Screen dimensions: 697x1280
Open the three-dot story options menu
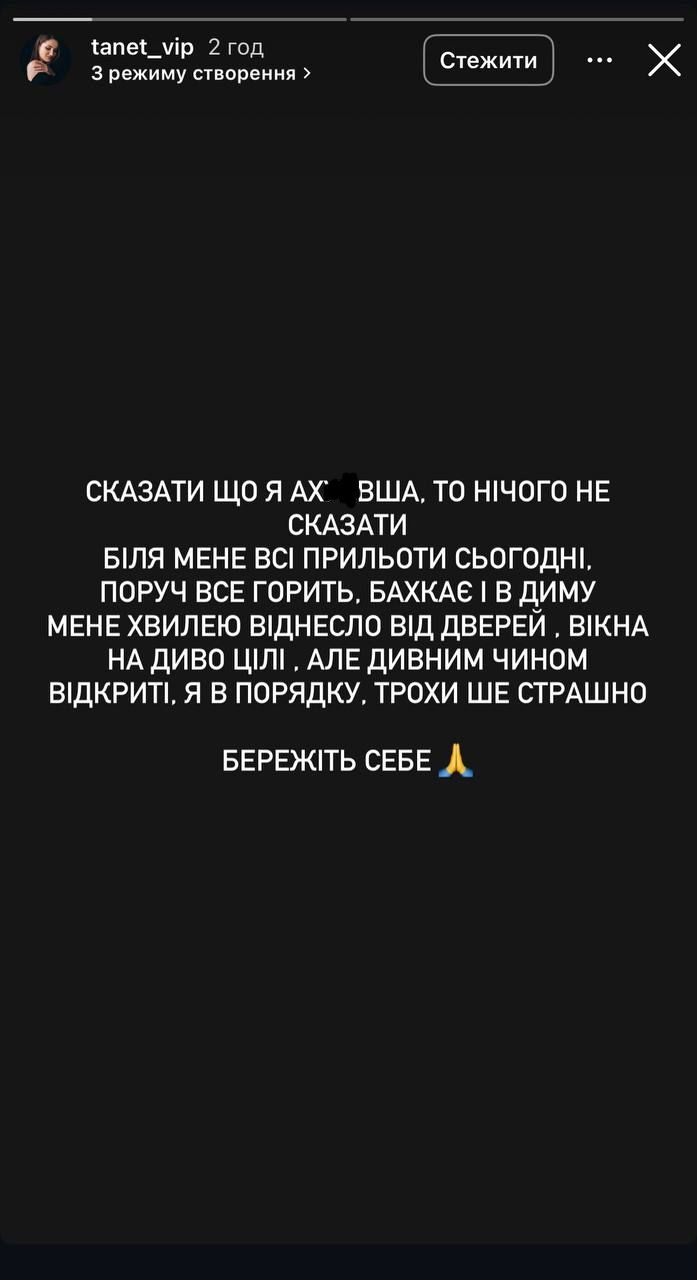pos(600,60)
